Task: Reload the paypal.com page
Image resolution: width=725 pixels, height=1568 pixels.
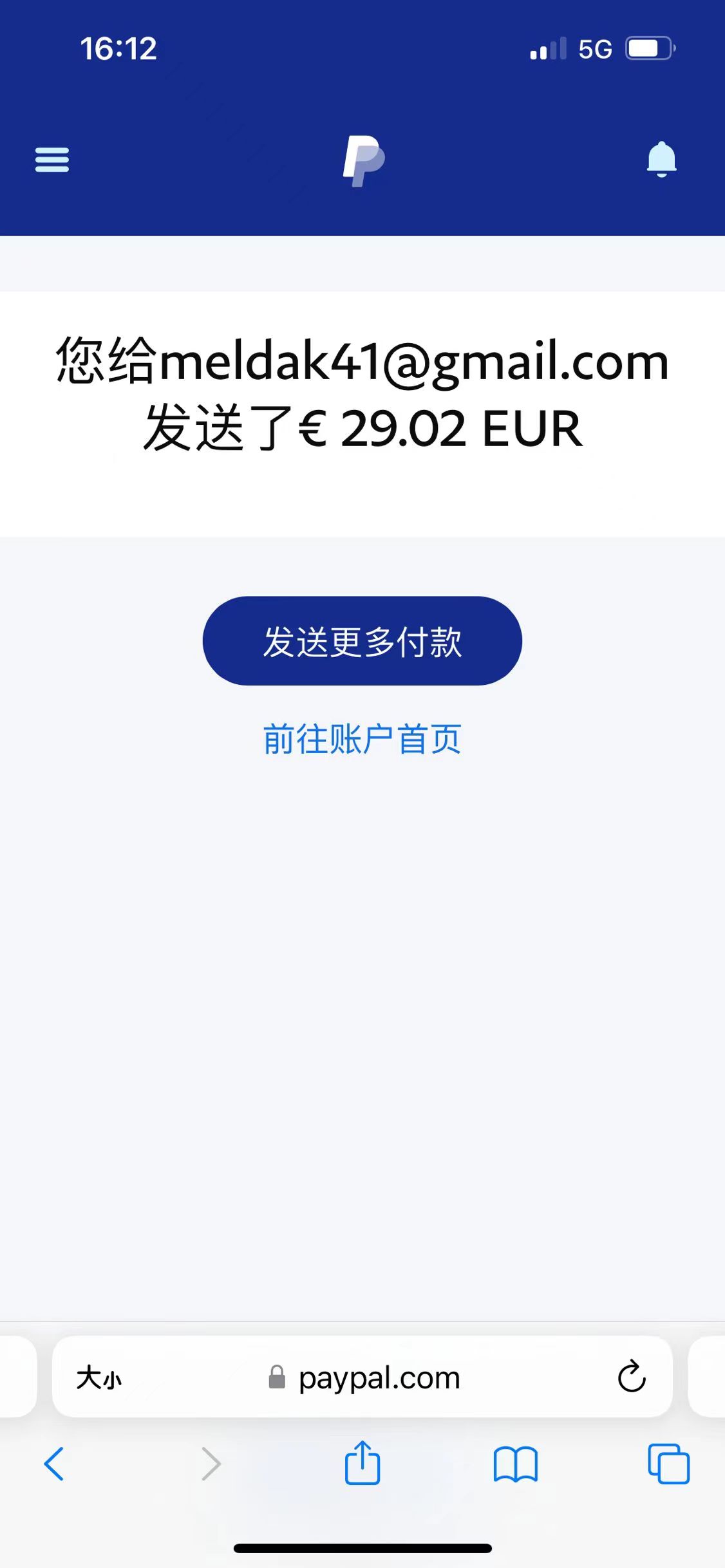Action: [631, 1377]
